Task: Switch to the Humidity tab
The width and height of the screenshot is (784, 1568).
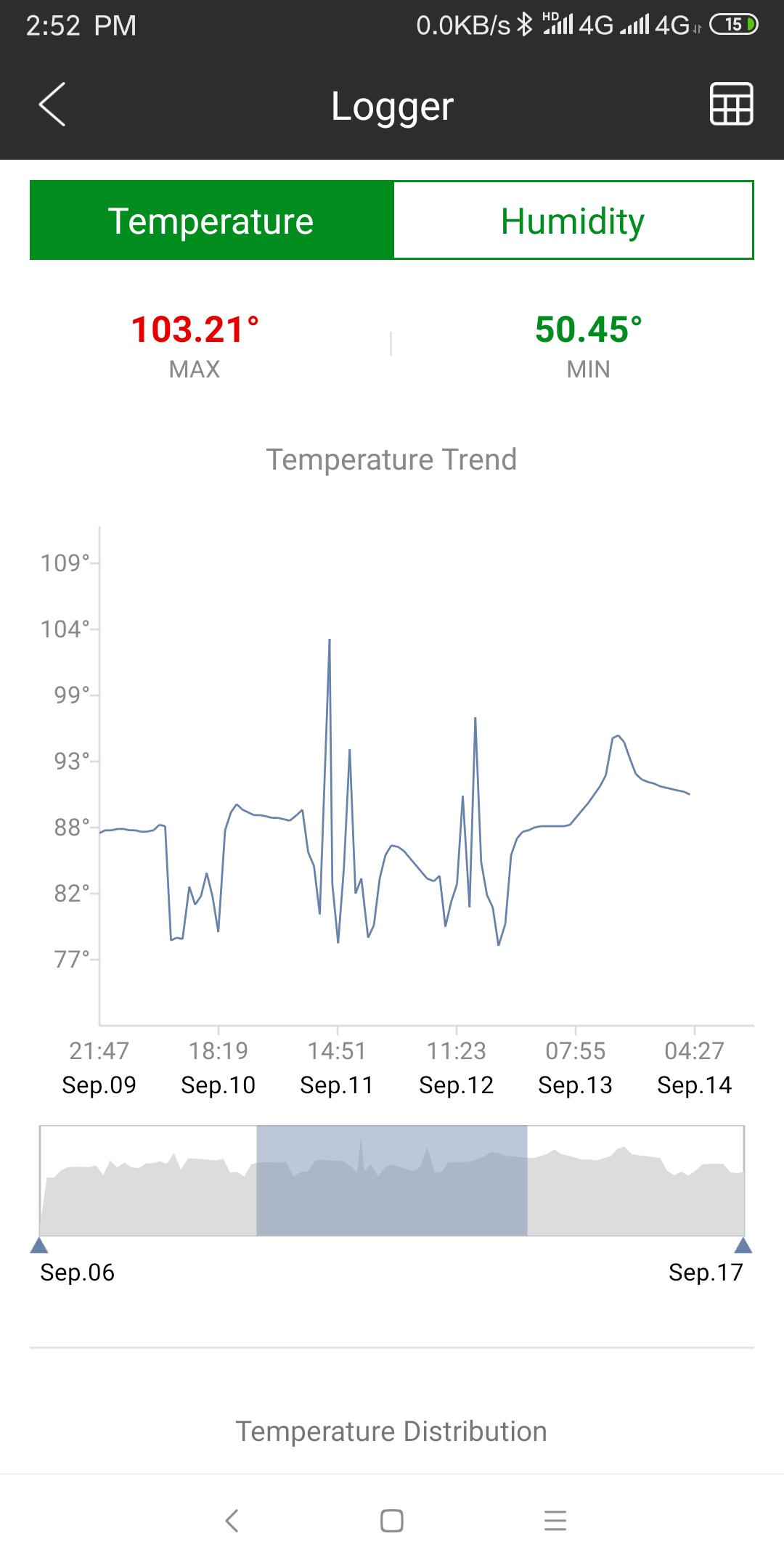Action: (573, 221)
